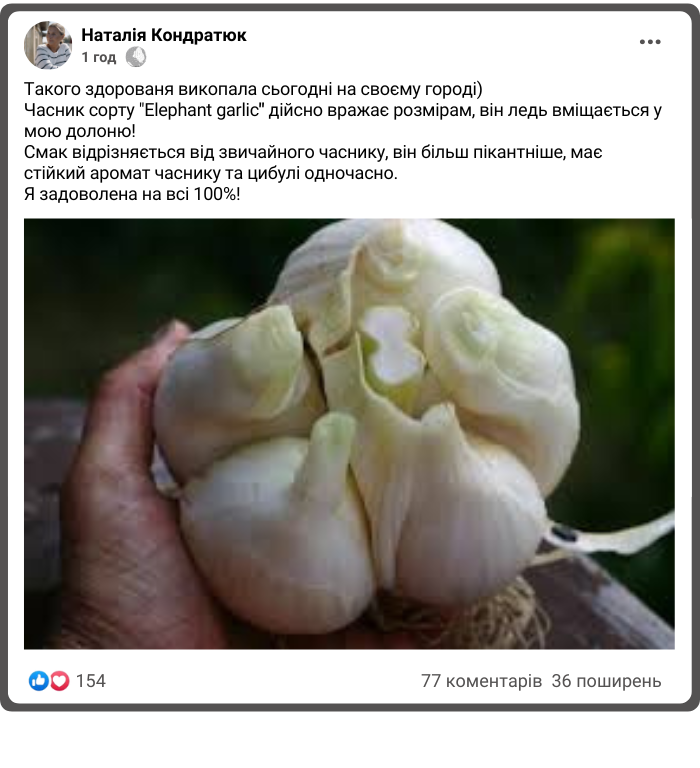Viewport: 700px width, 768px height.
Task: Open the 77 коментарів comments
Action: click(481, 681)
